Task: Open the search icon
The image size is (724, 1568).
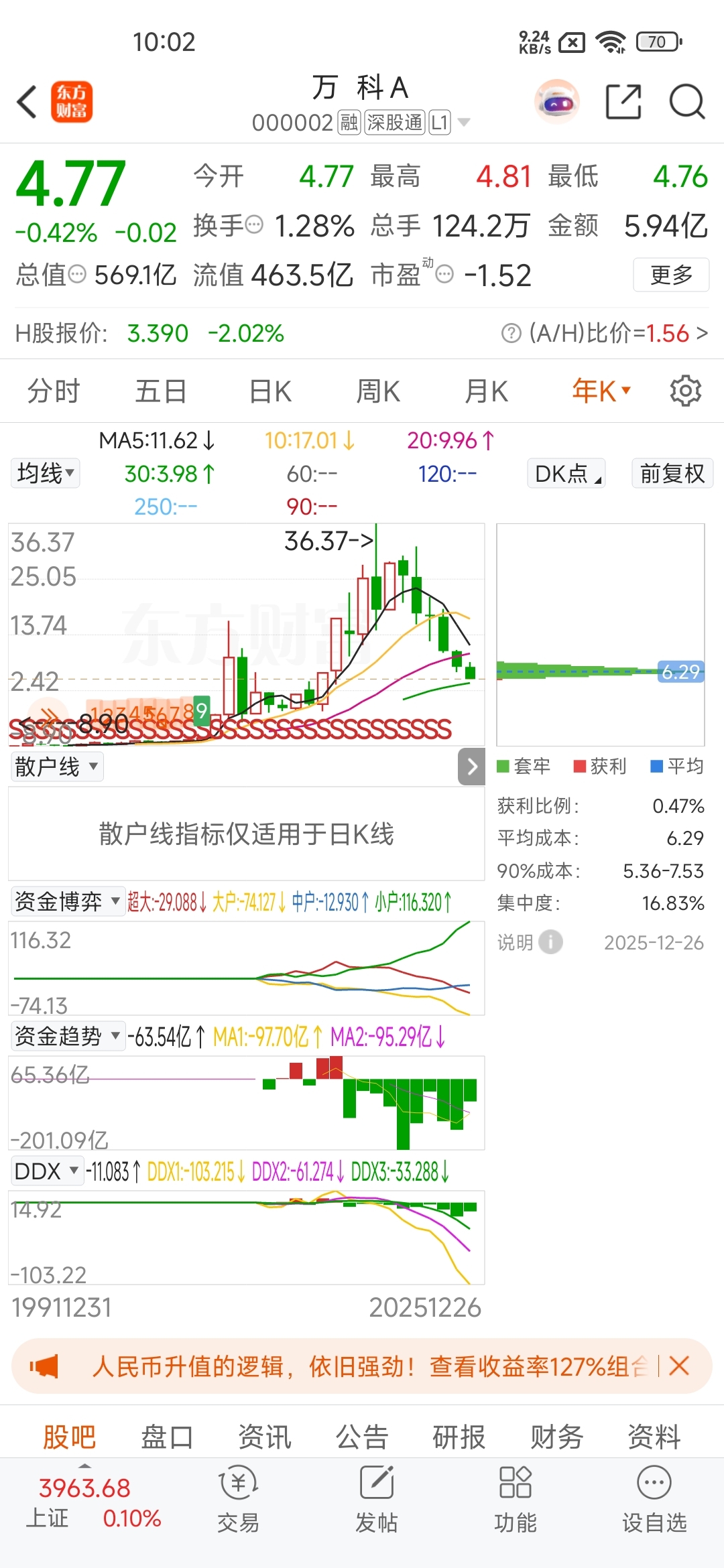Action: point(685,102)
